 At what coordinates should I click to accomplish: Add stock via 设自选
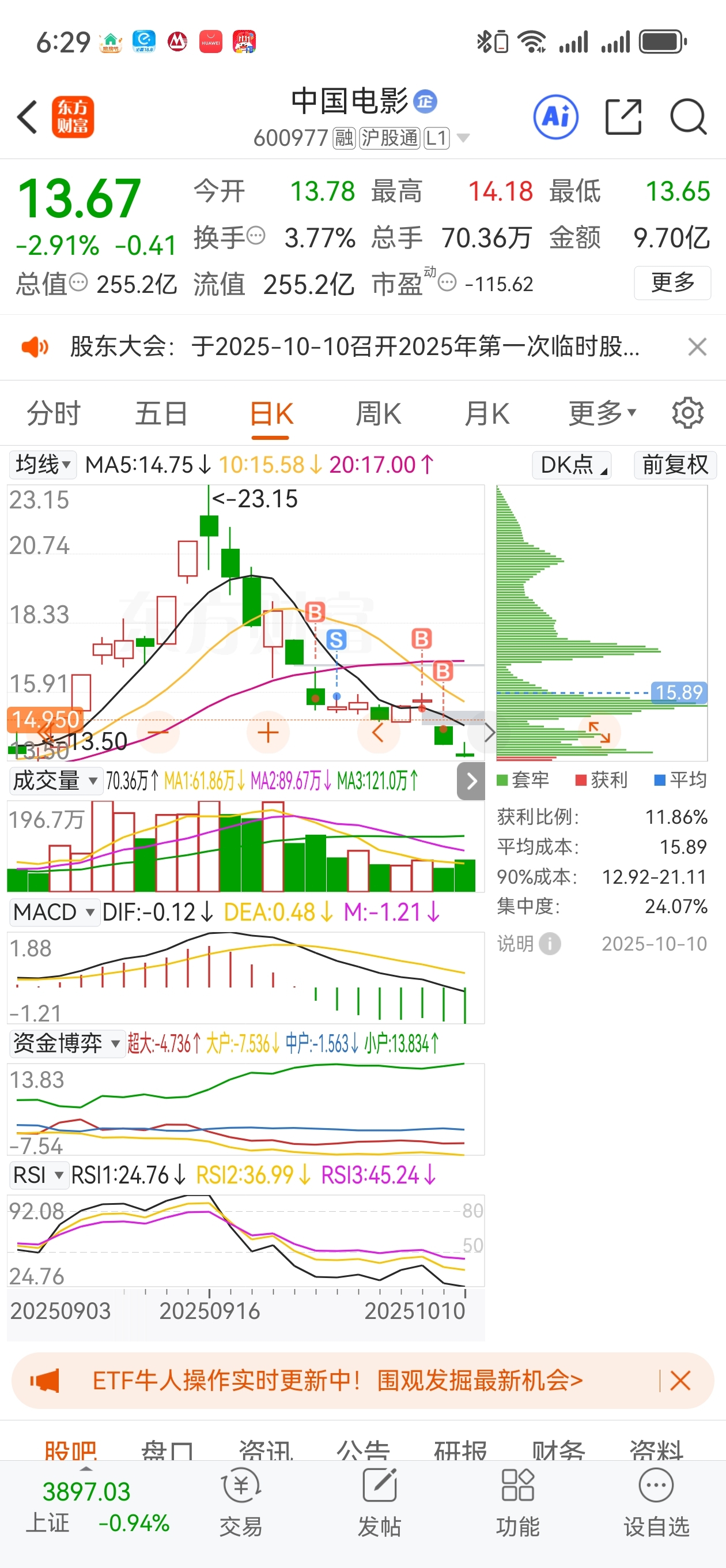[x=656, y=1502]
